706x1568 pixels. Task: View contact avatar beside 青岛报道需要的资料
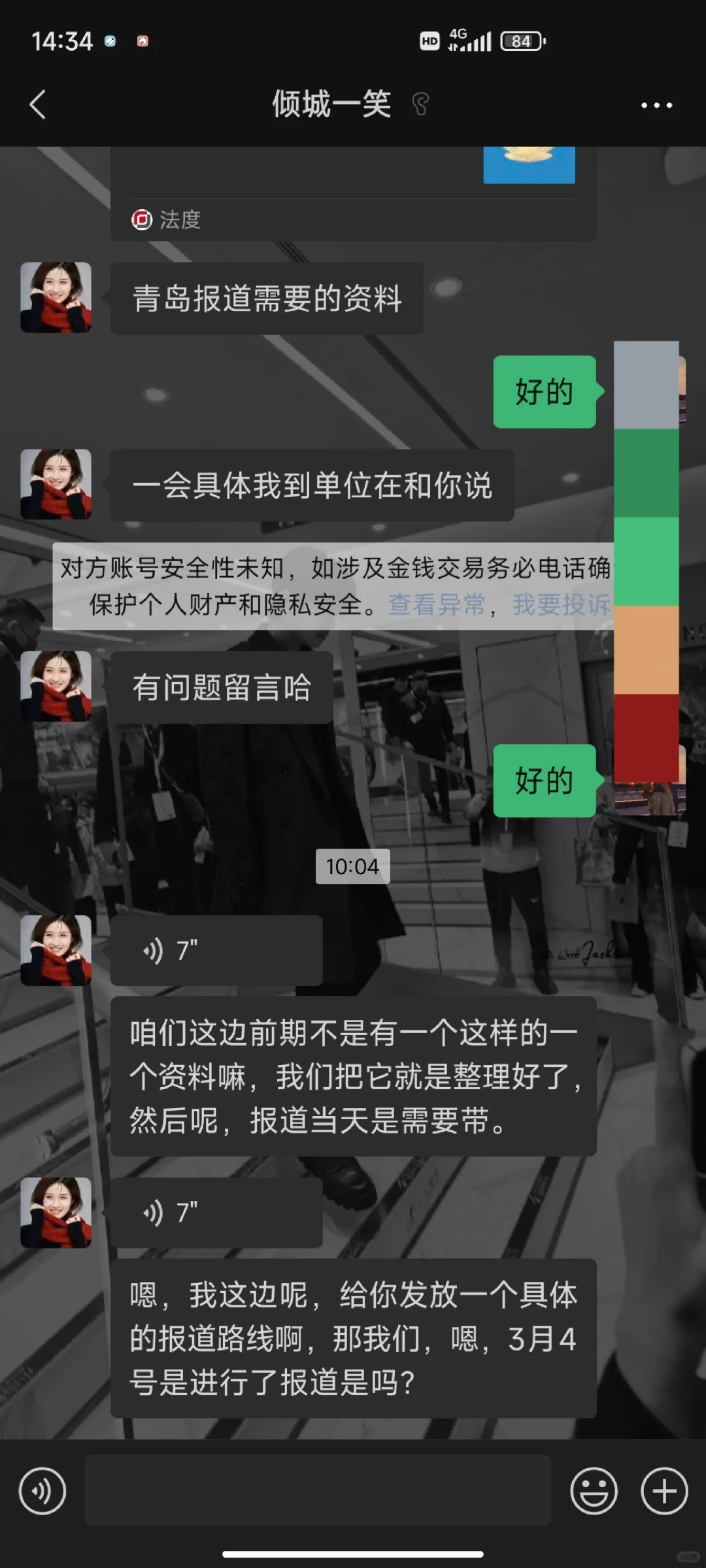pyautogui.click(x=56, y=297)
